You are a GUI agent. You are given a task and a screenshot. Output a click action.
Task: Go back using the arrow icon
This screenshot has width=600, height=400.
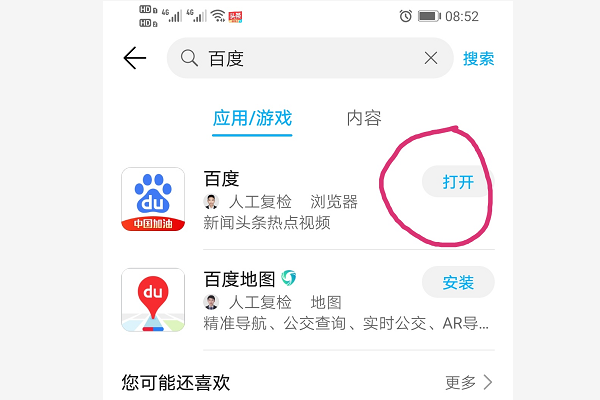tap(134, 58)
